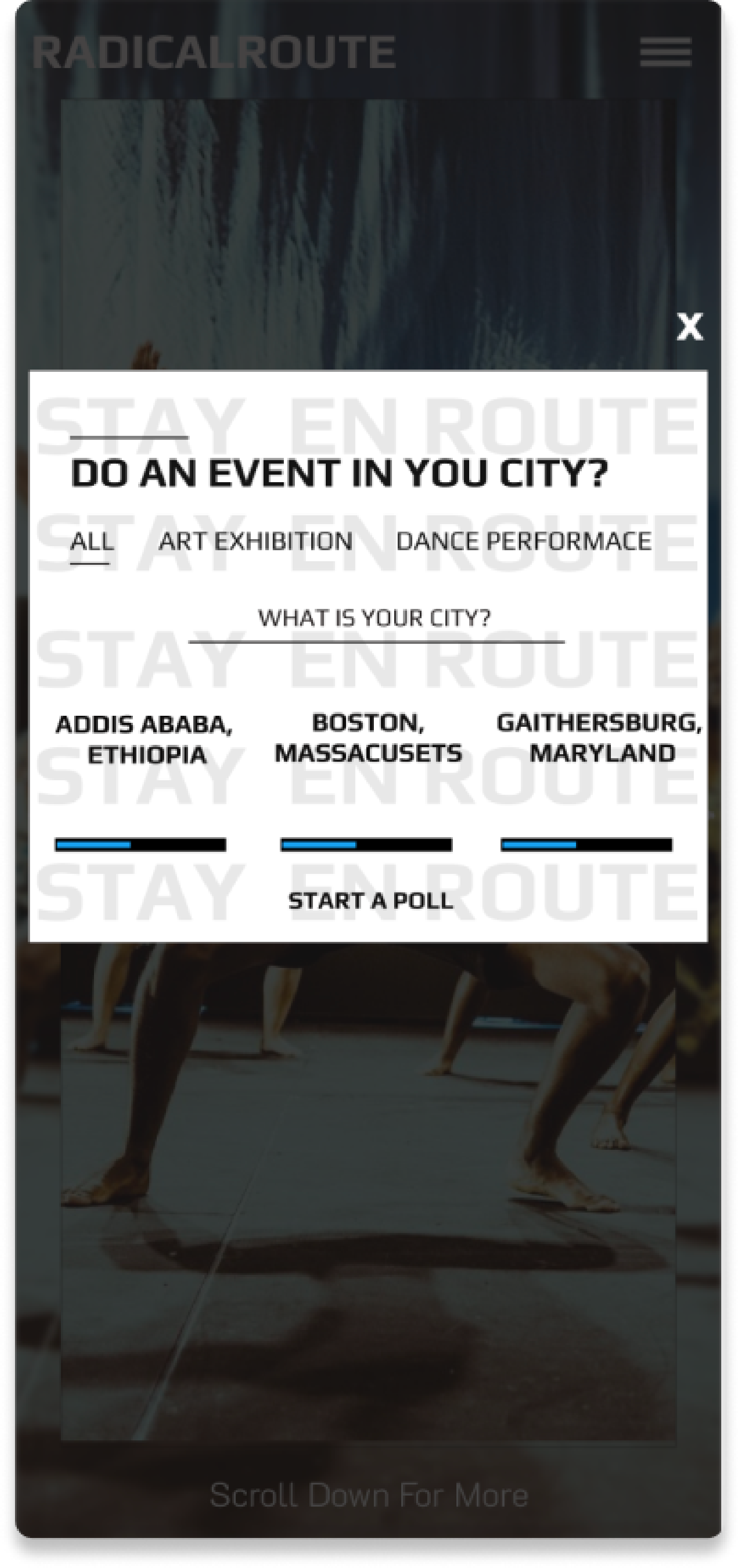
Task: Tap the What is your city field
Action: point(375,620)
